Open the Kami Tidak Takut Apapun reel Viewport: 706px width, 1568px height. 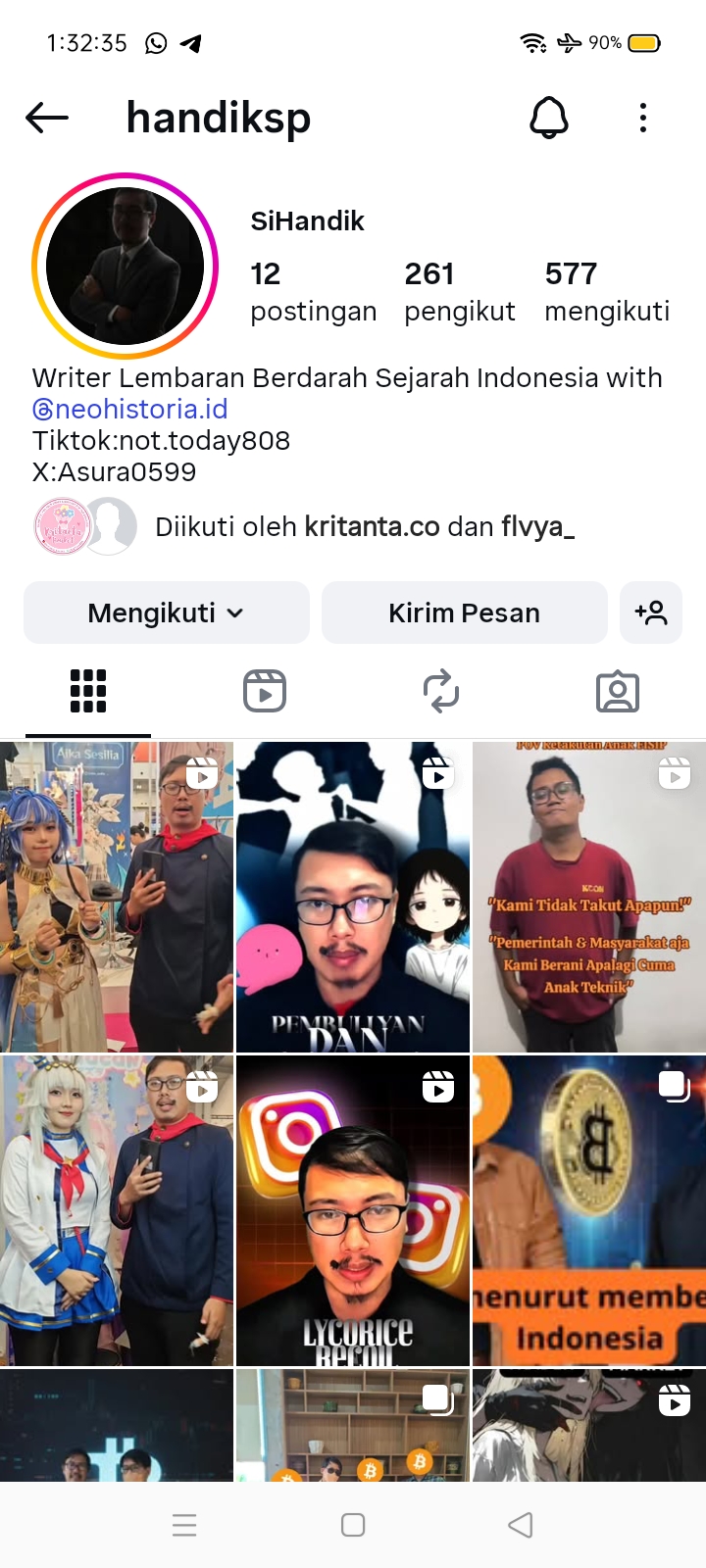(589, 897)
